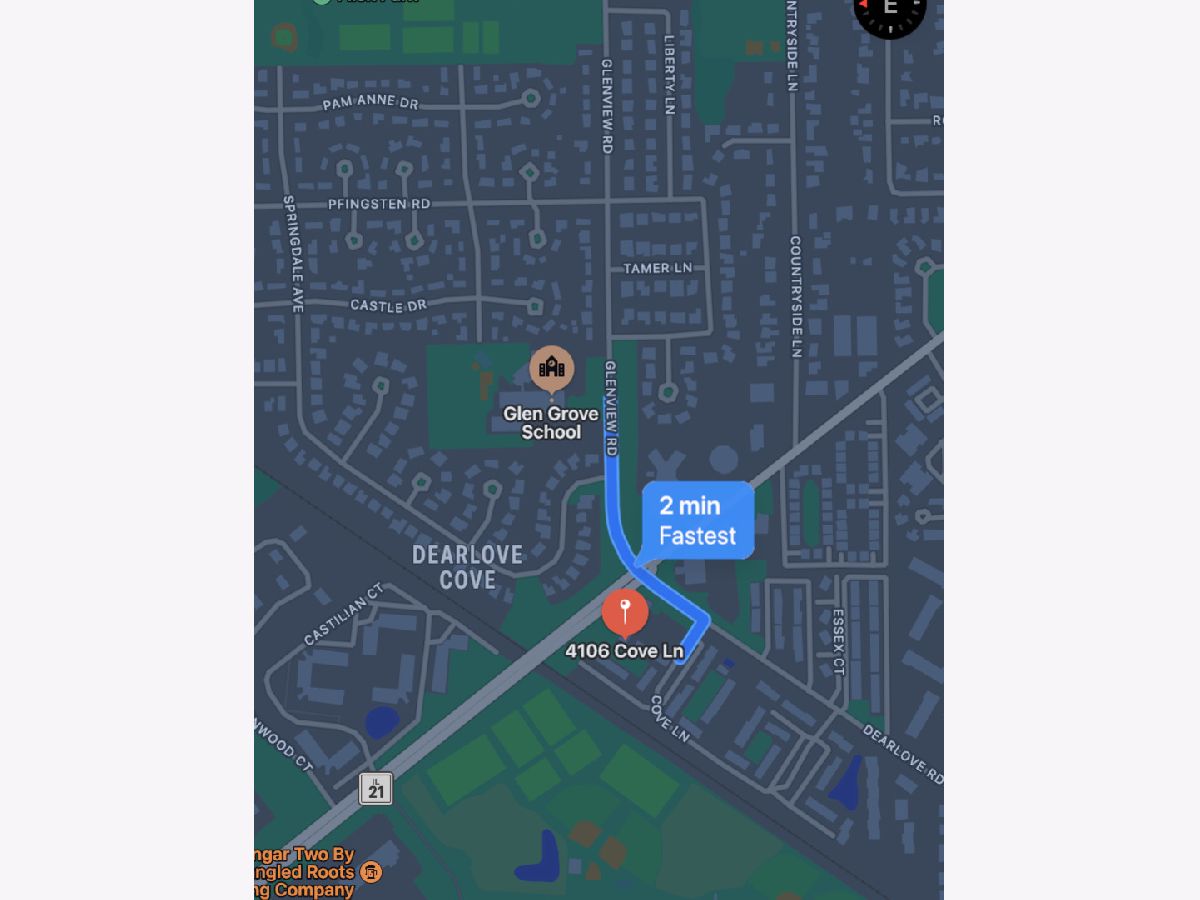Open Glen Grove School place marker

551,369
